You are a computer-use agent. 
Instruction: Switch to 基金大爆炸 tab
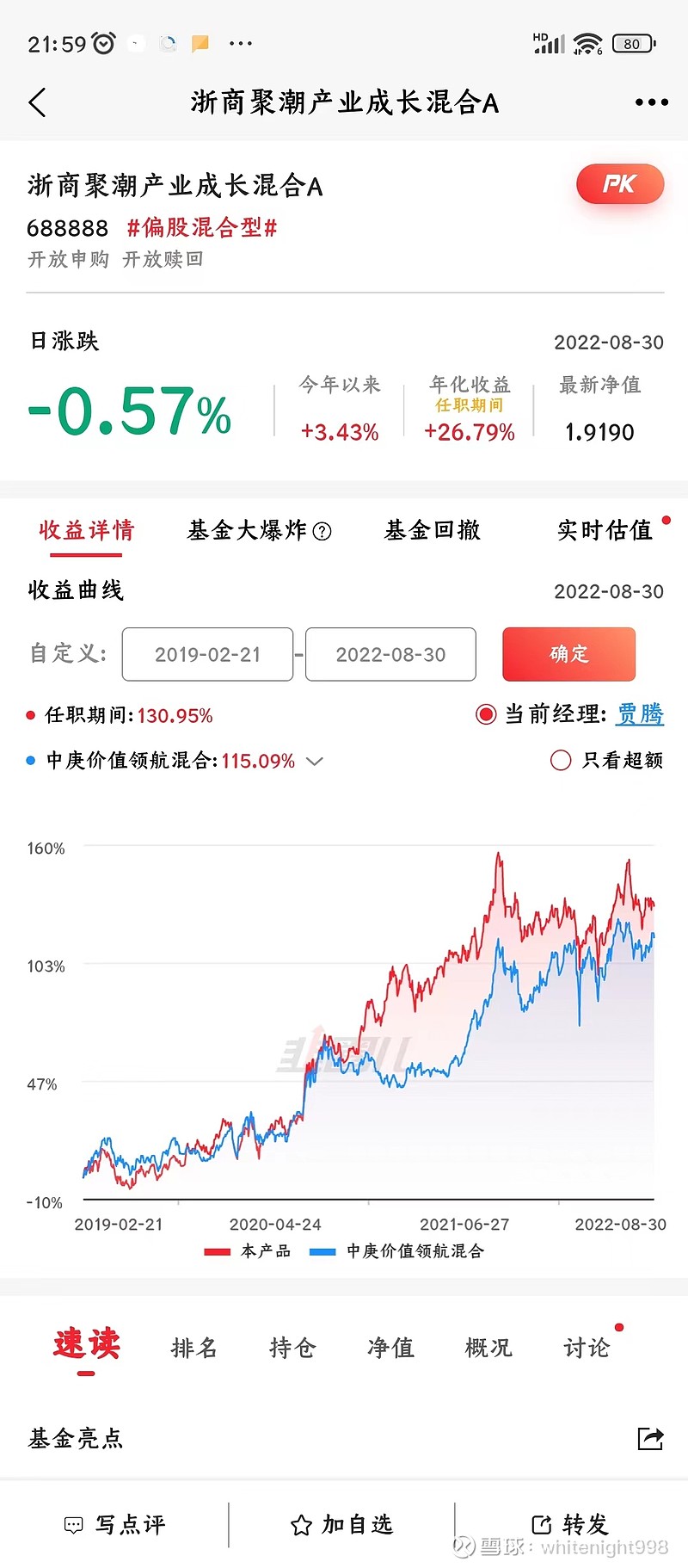pos(259,530)
